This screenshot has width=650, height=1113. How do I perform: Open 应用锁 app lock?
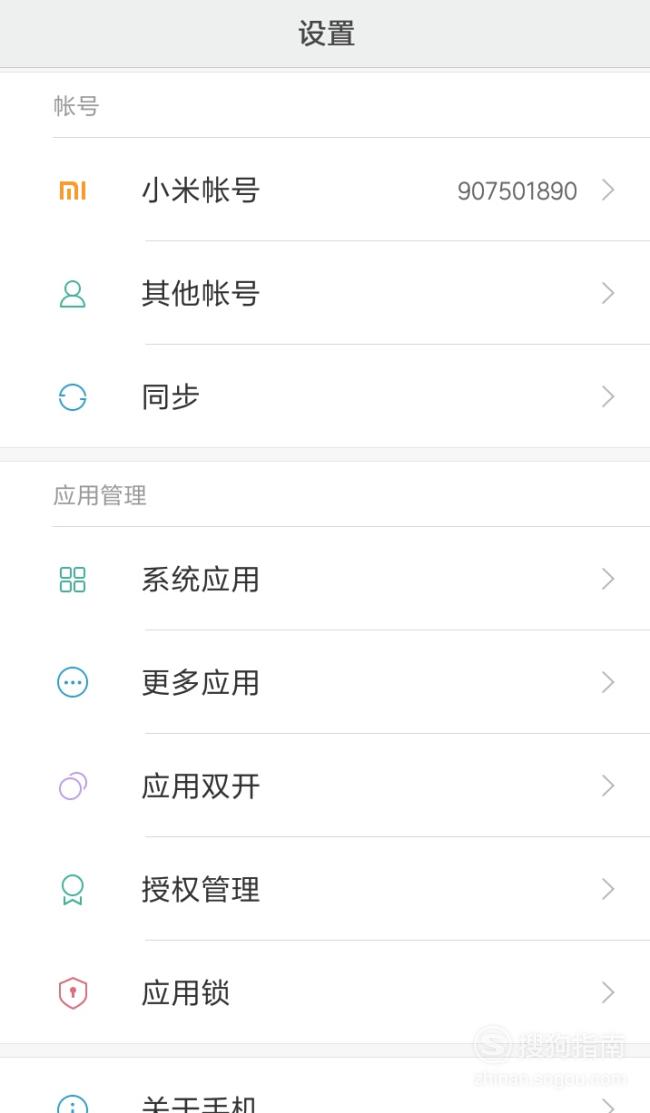pos(325,992)
